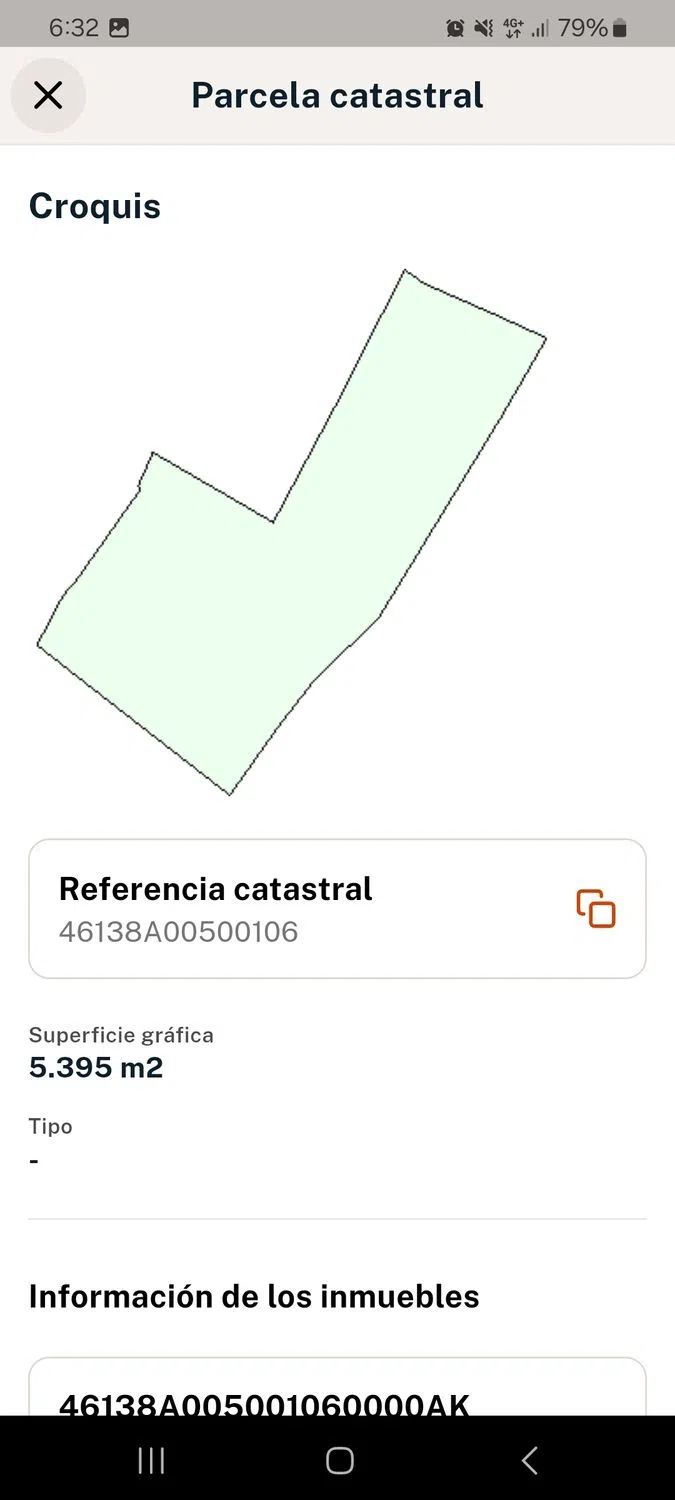Close the Parcela catastral screen
This screenshot has height=1500, width=675.
click(x=48, y=96)
